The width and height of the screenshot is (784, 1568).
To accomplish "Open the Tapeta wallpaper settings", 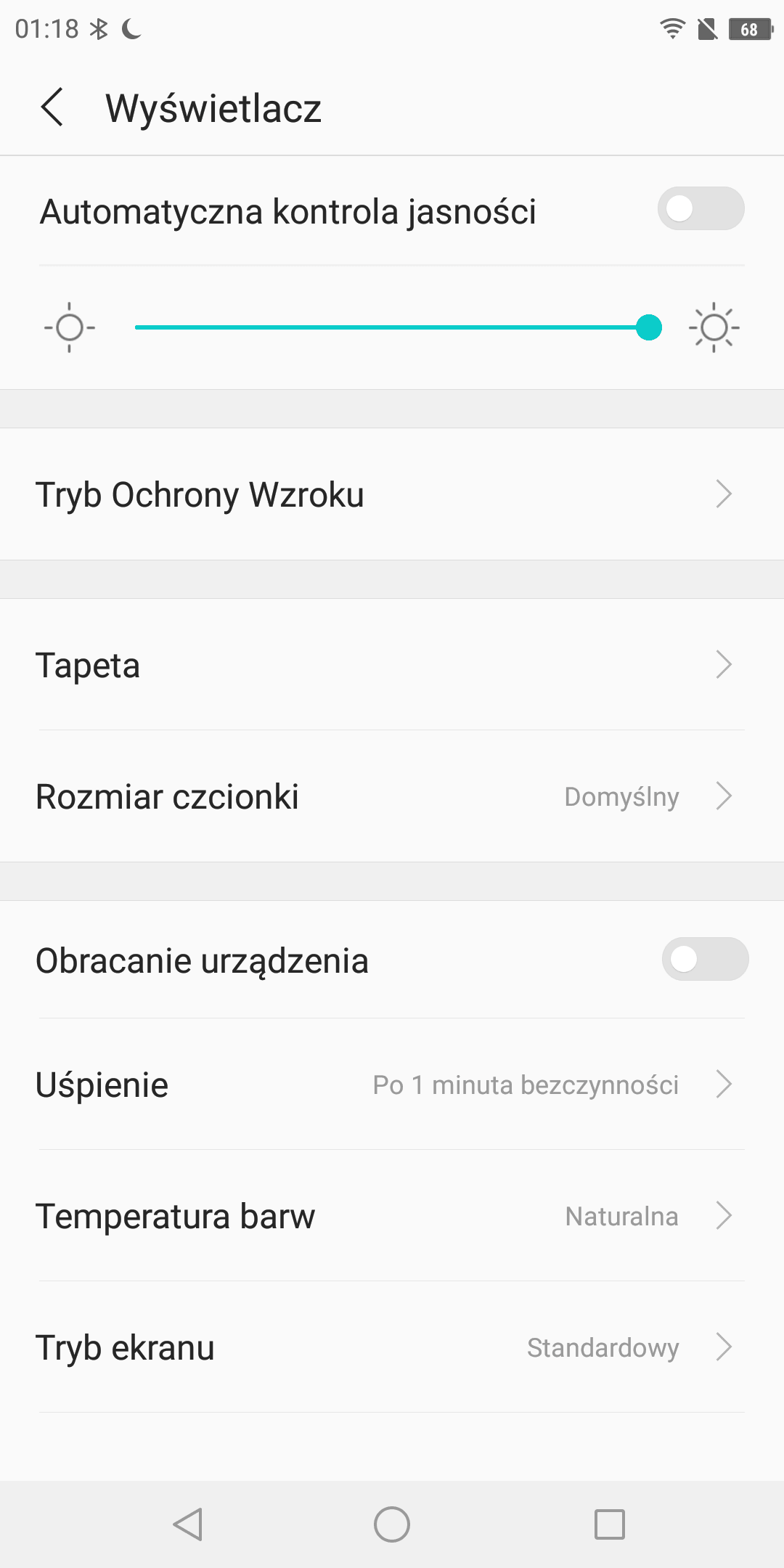I will pyautogui.click(x=392, y=665).
